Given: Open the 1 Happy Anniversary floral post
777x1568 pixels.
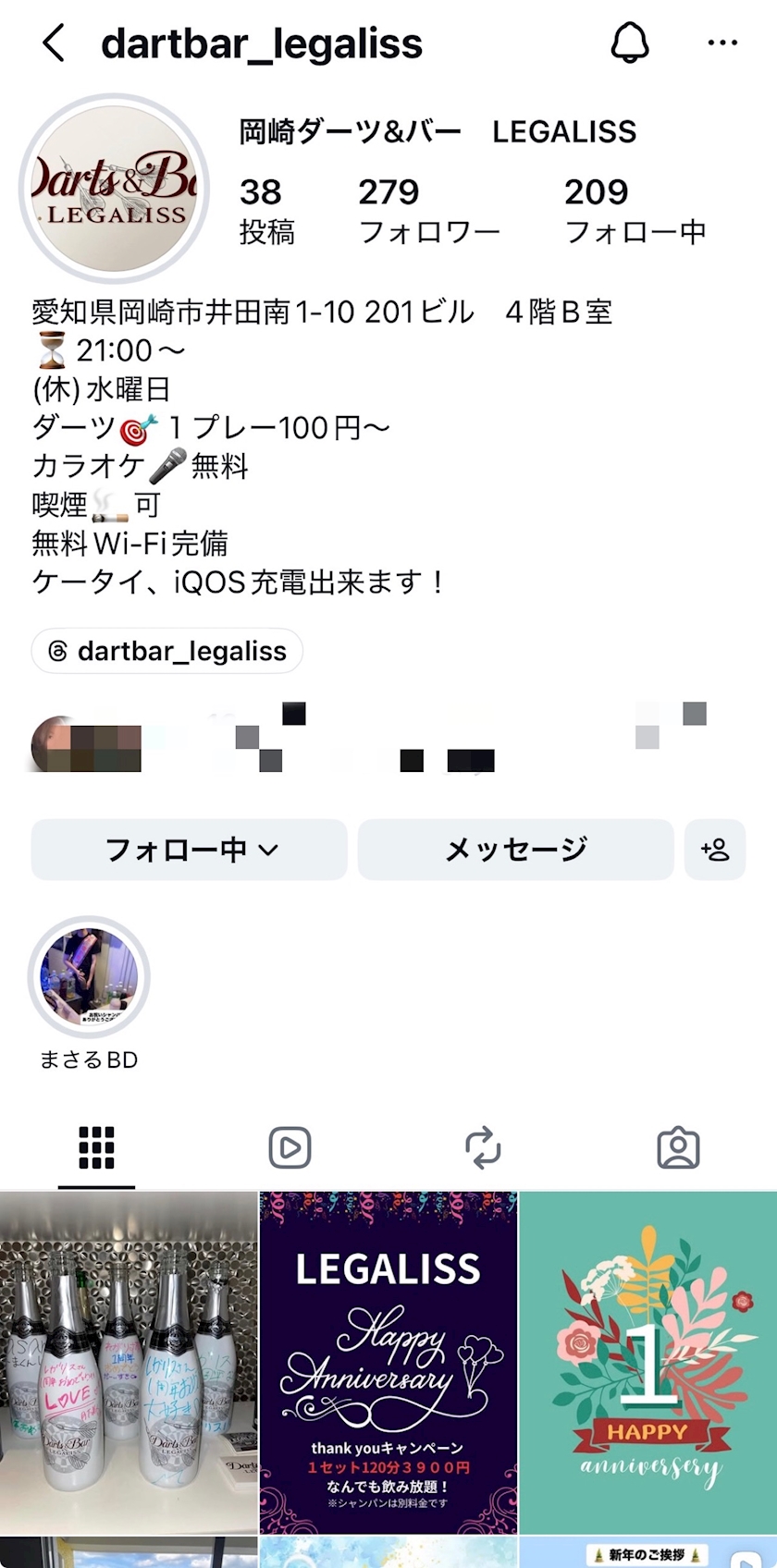Looking at the screenshot, I should (x=648, y=1362).
